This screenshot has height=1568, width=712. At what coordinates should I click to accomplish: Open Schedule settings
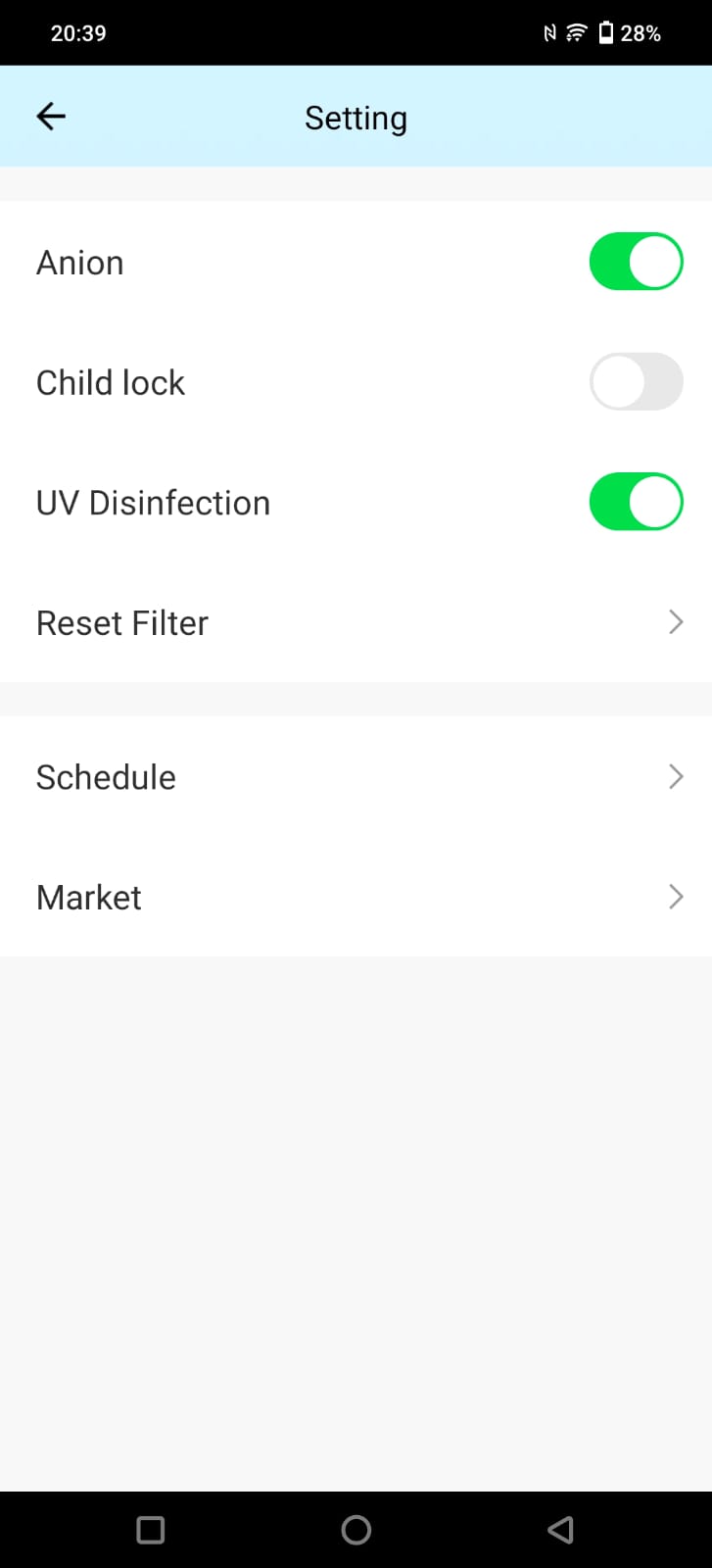356,777
